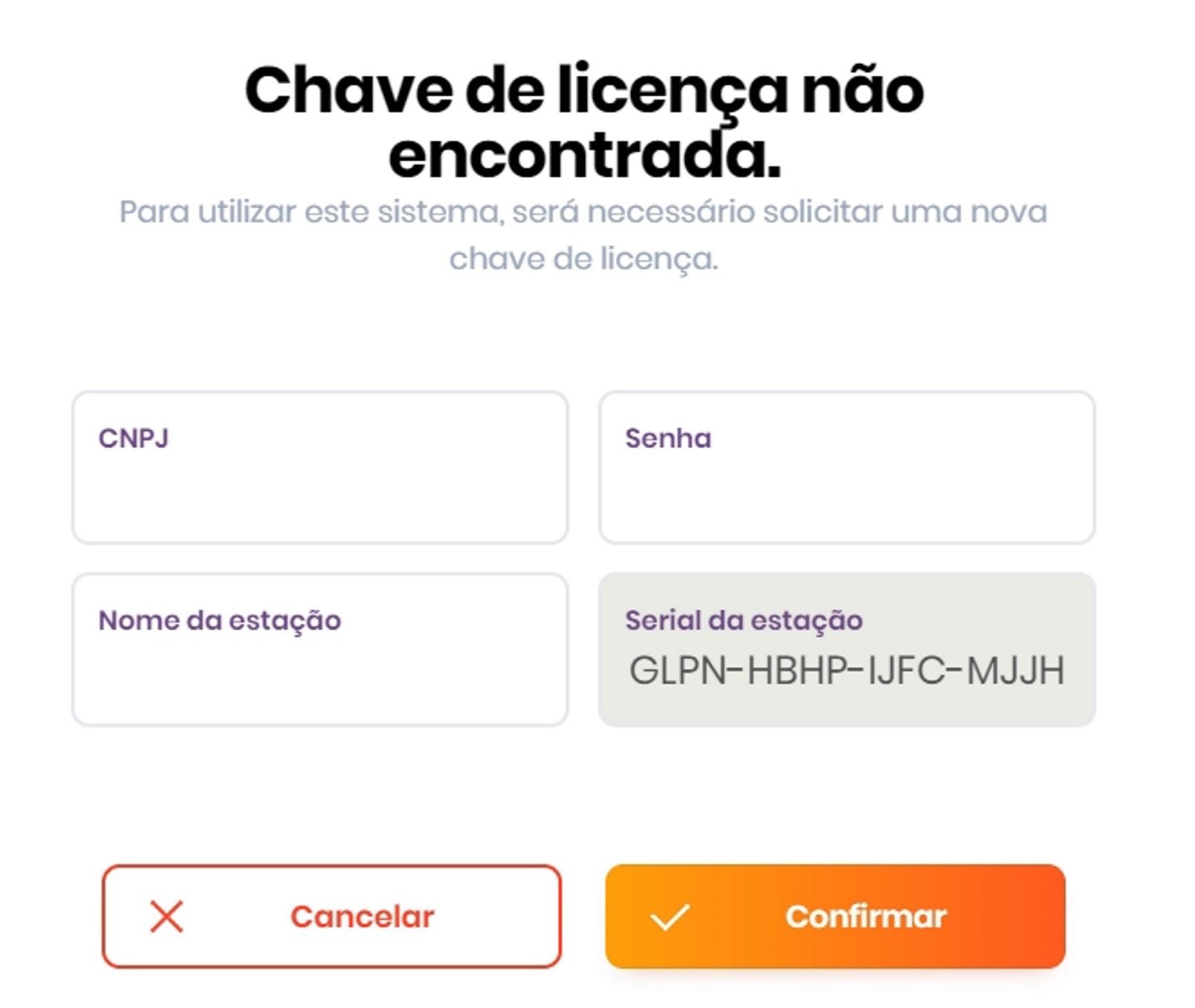Confirm the license request with Confirmar

click(x=835, y=916)
